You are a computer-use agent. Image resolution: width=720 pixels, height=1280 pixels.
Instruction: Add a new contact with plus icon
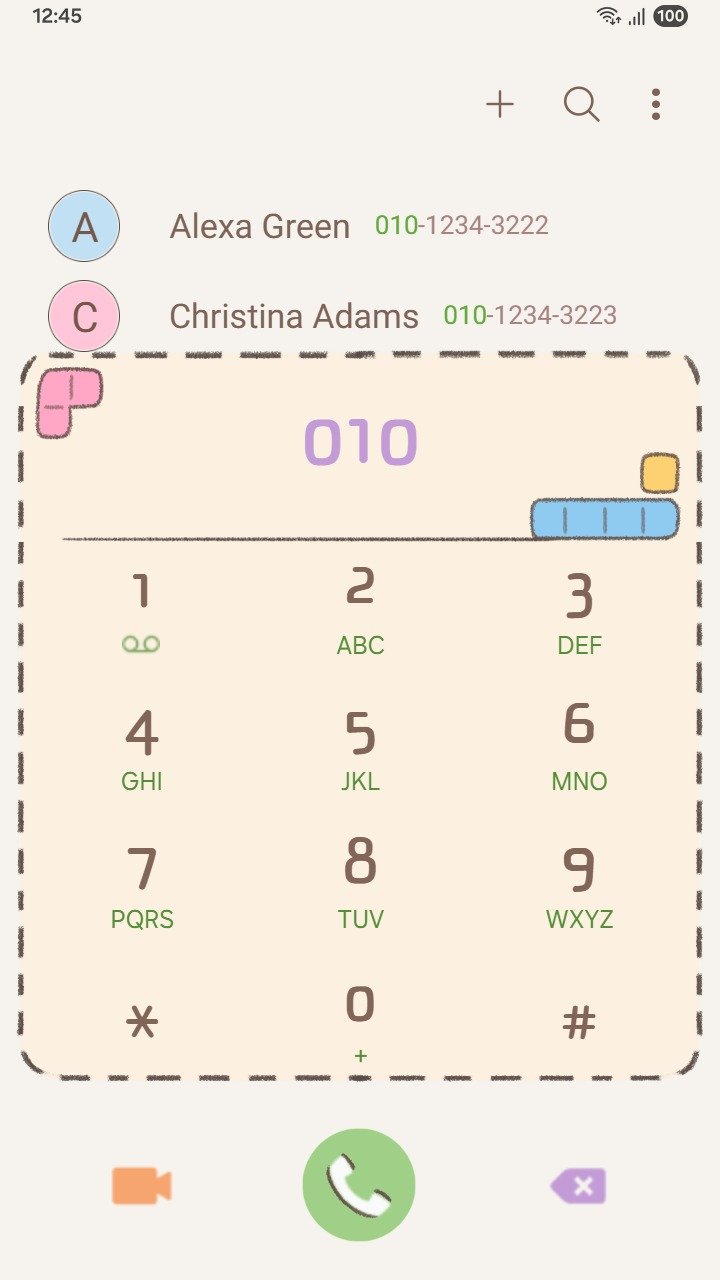point(500,104)
